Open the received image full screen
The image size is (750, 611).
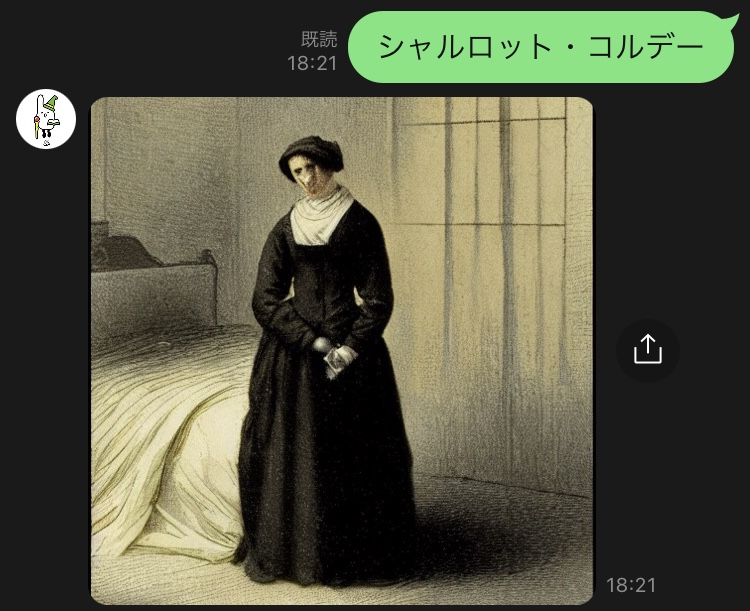pyautogui.click(x=341, y=350)
